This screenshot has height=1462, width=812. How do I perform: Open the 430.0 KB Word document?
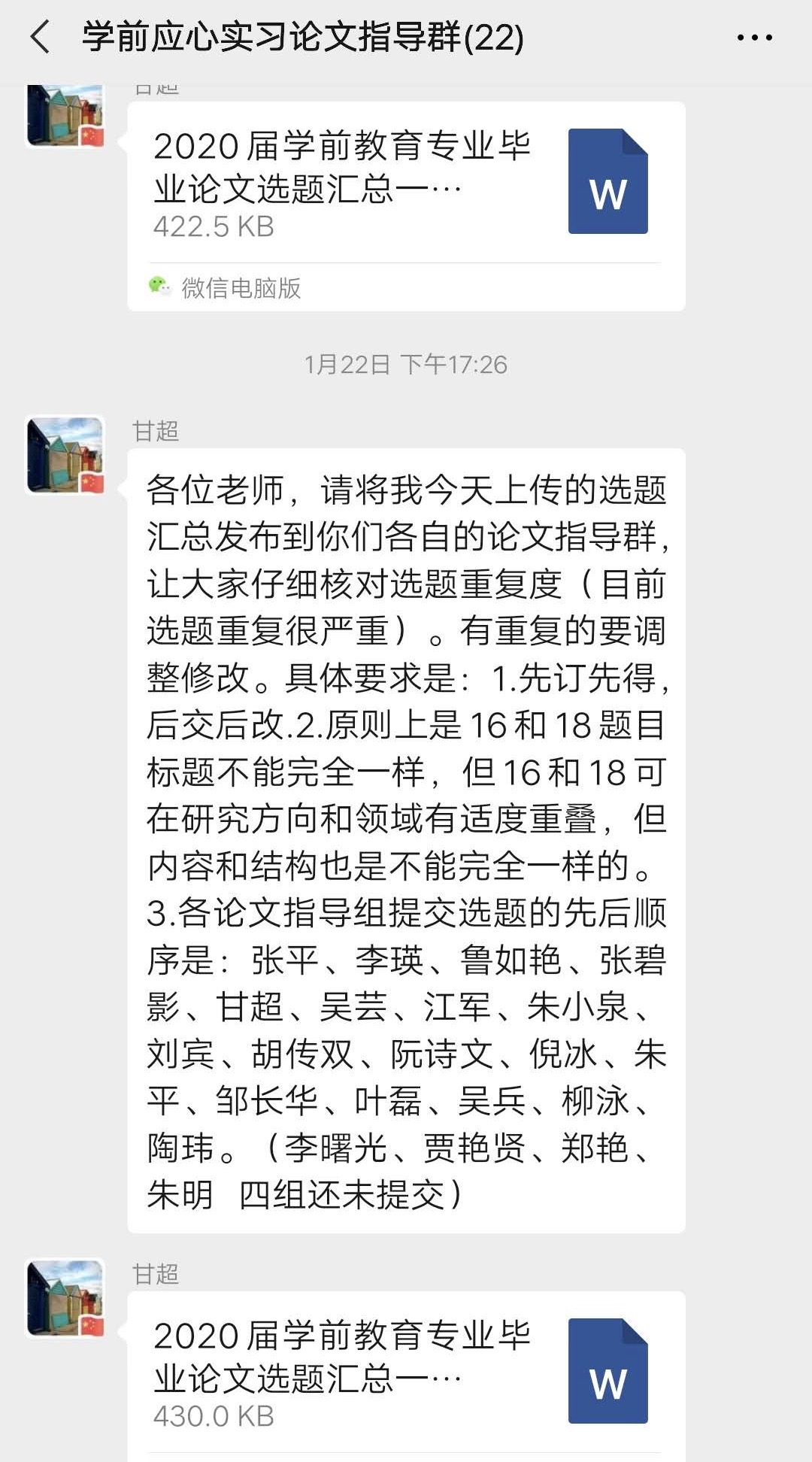[406, 1371]
